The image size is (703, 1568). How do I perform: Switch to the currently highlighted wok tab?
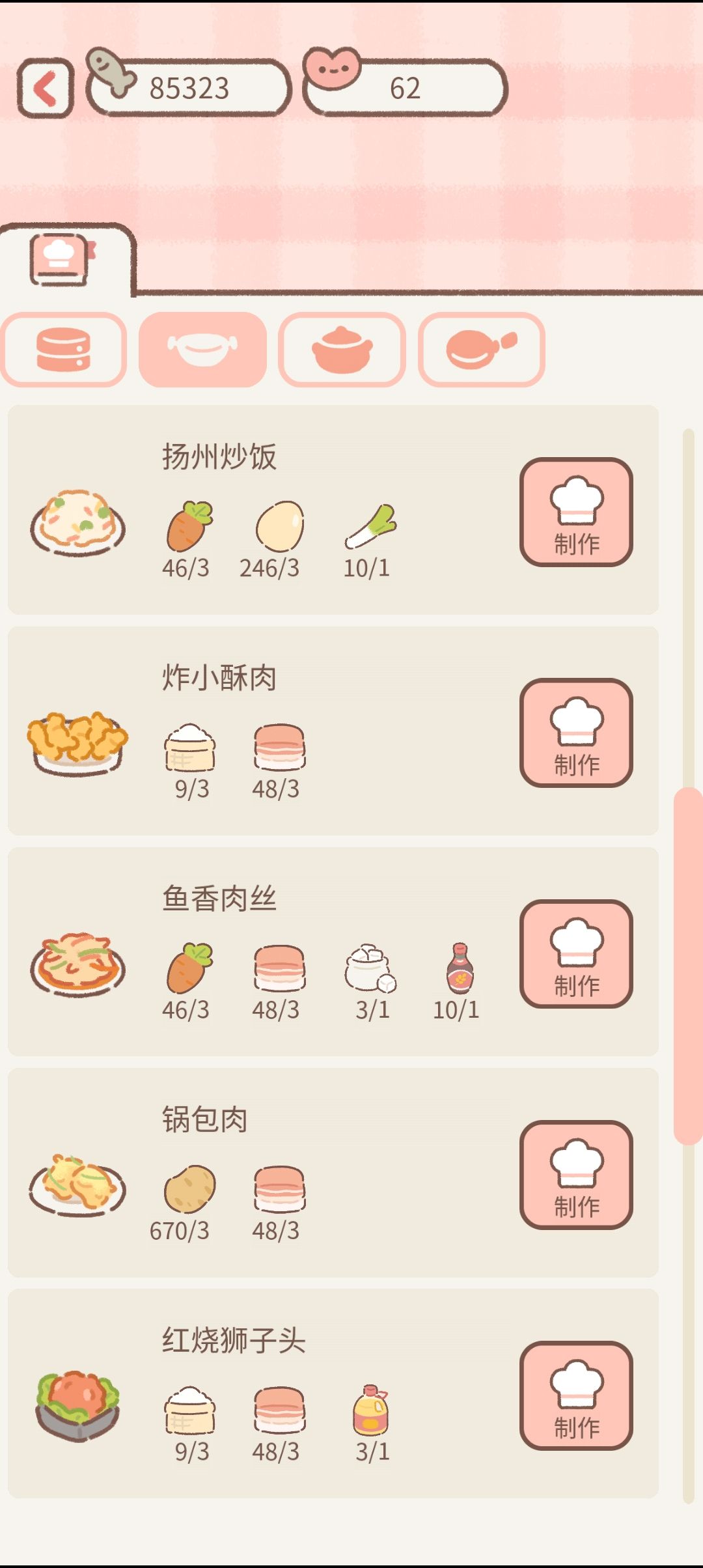pos(203,350)
